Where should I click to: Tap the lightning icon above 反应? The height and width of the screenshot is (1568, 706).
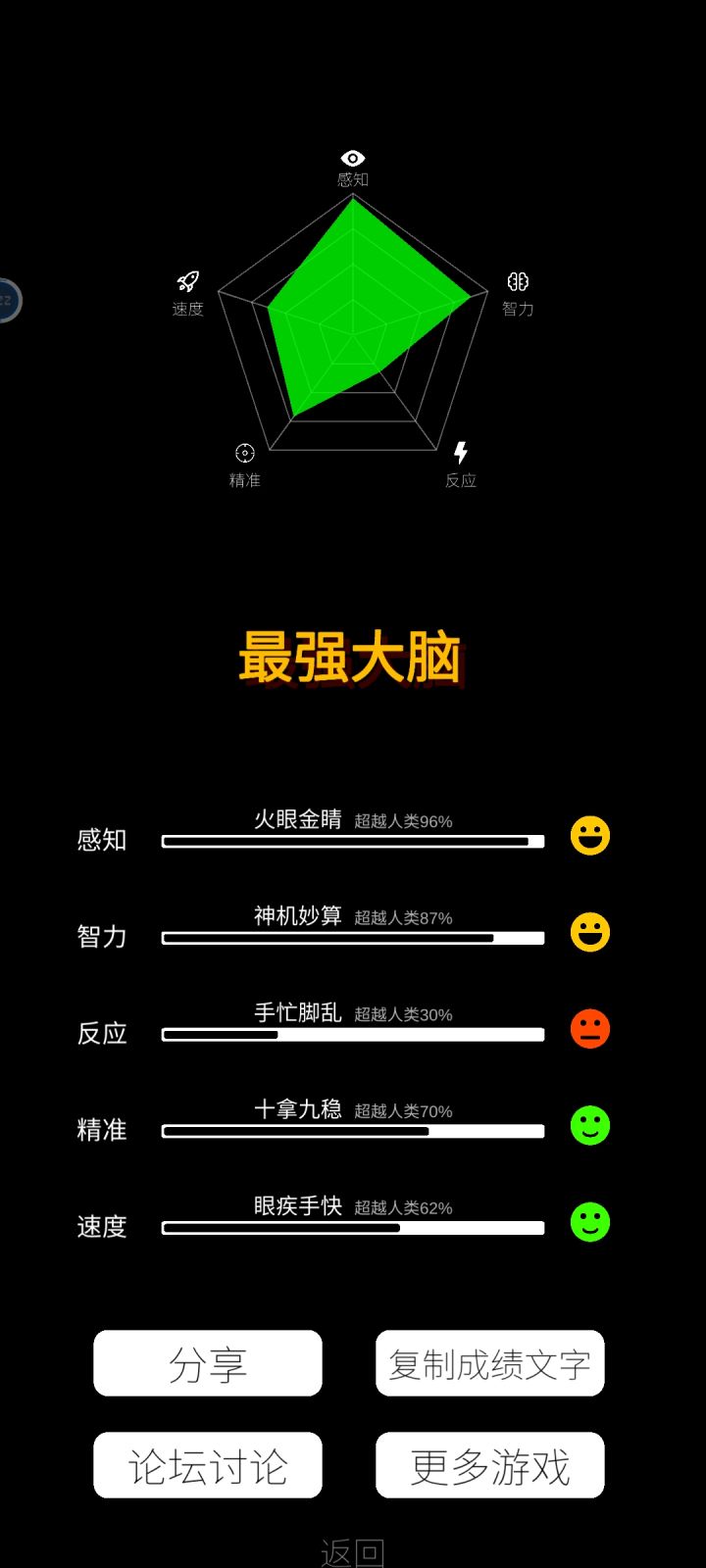(x=461, y=453)
